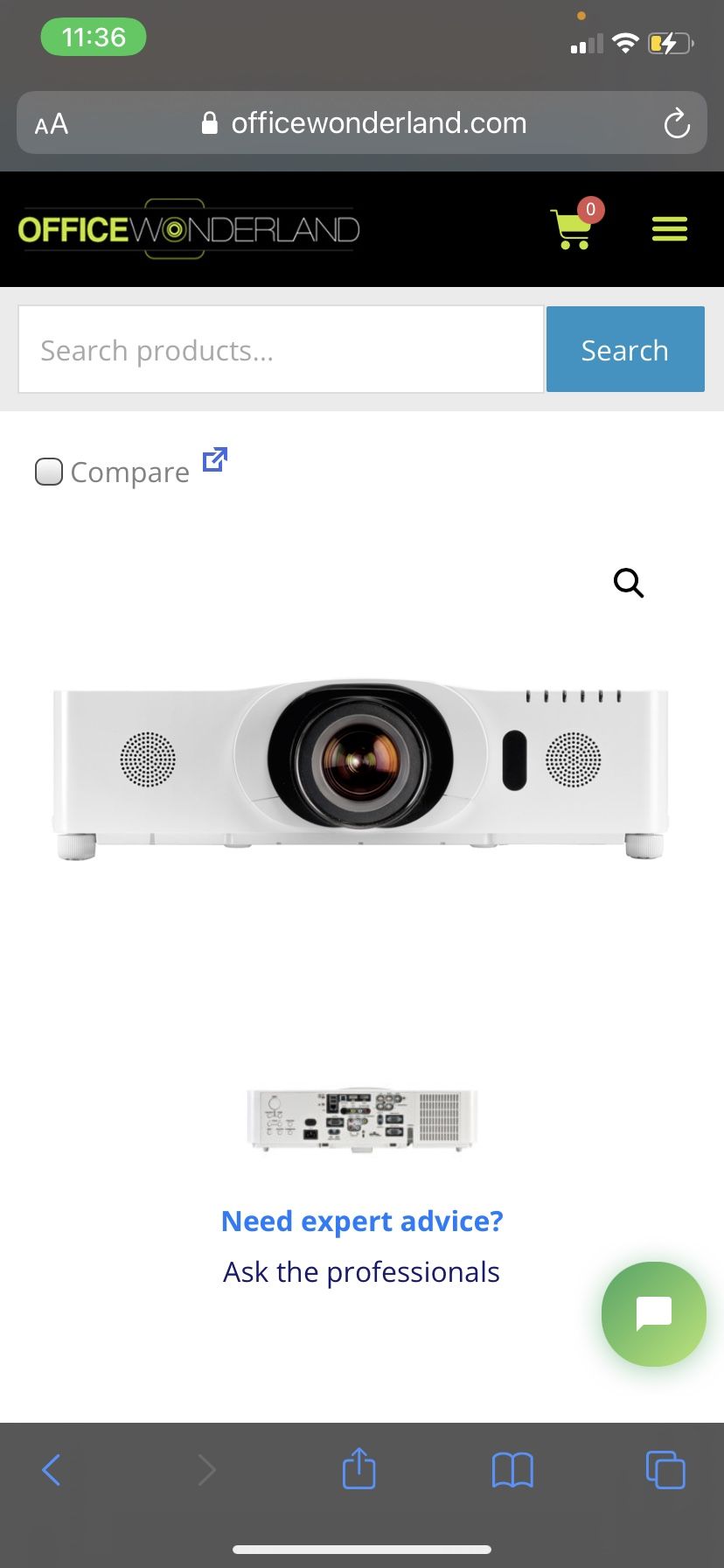The width and height of the screenshot is (724, 1568).
Task: Tap the forward navigation chevron
Action: click(x=207, y=1469)
